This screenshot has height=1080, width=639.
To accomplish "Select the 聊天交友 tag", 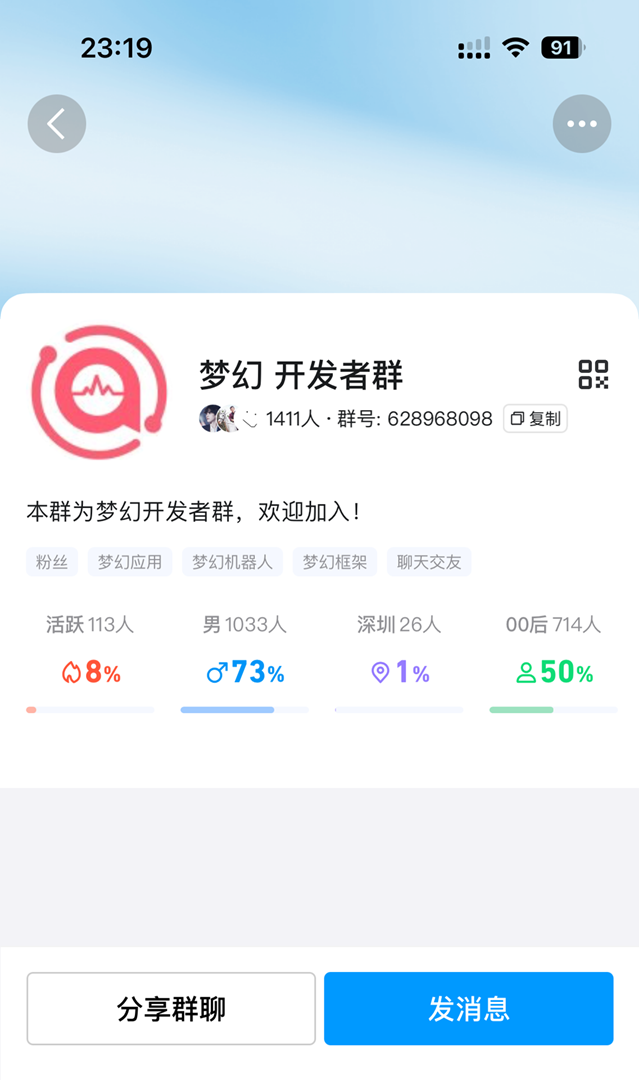I will [429, 562].
